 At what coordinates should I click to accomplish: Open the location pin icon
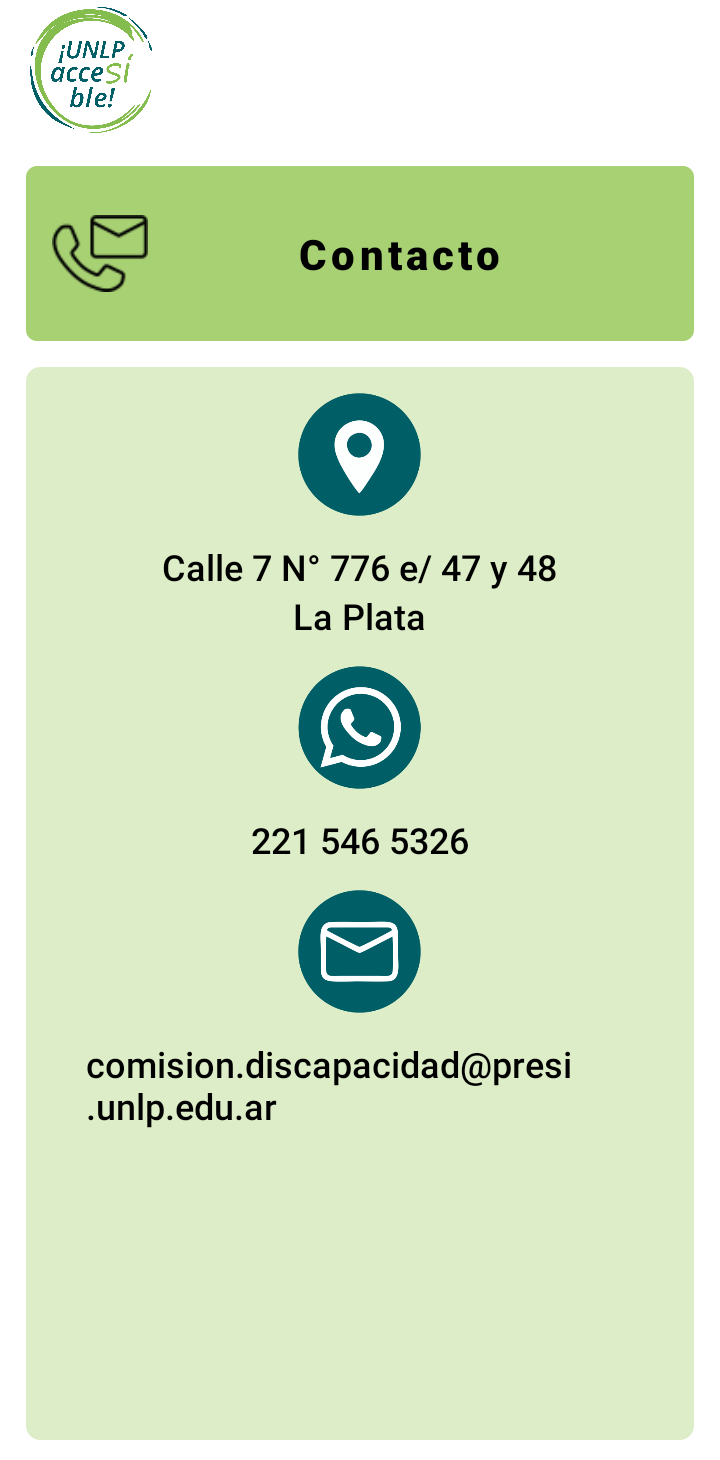359,455
